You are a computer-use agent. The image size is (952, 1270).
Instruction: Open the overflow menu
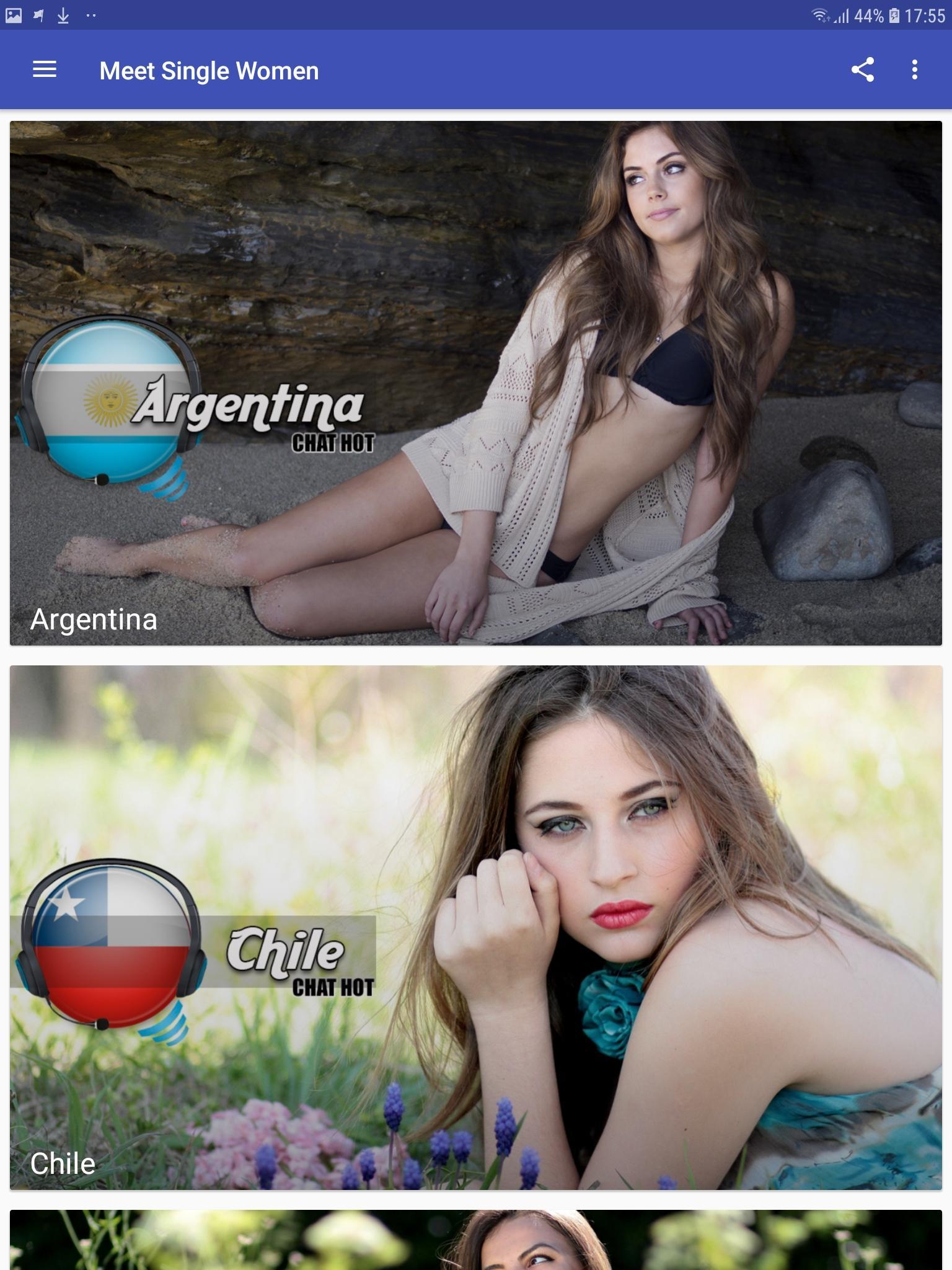pos(914,70)
